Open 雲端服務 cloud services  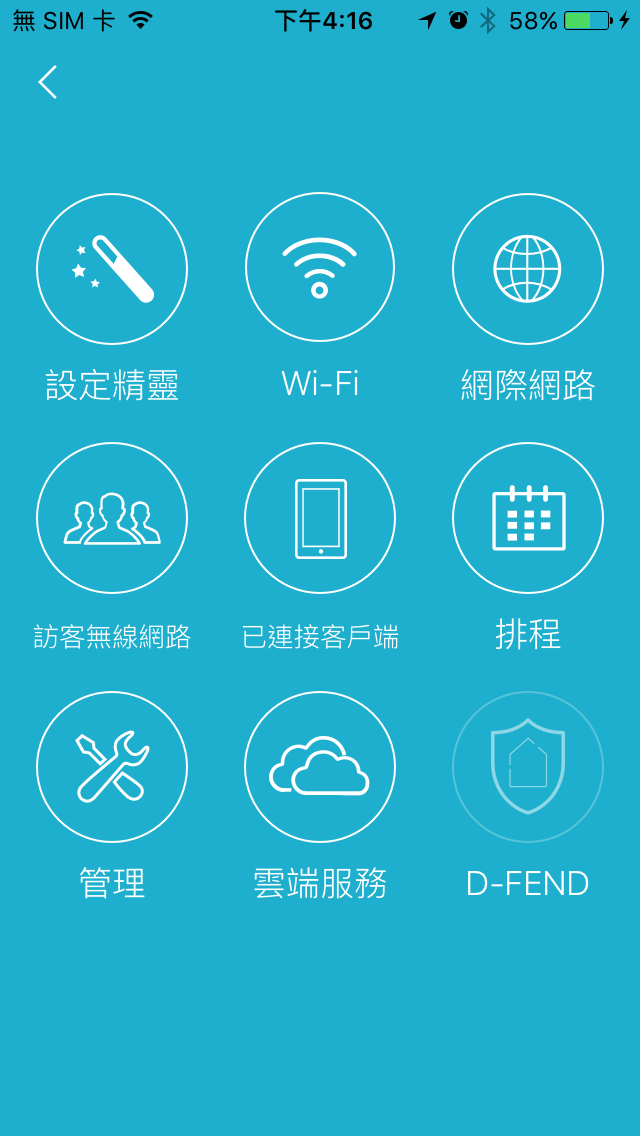click(x=320, y=767)
